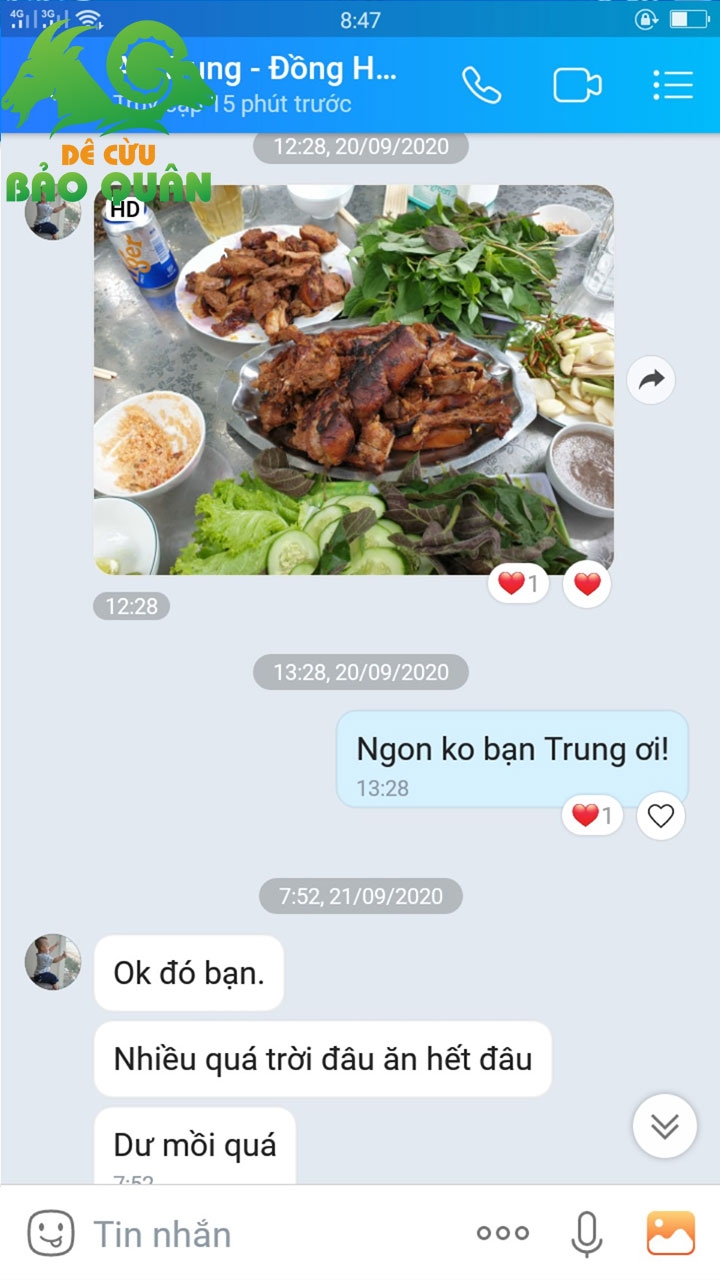Open the sticker and emoji picker
This screenshot has height=1280, width=720.
tap(50, 1233)
